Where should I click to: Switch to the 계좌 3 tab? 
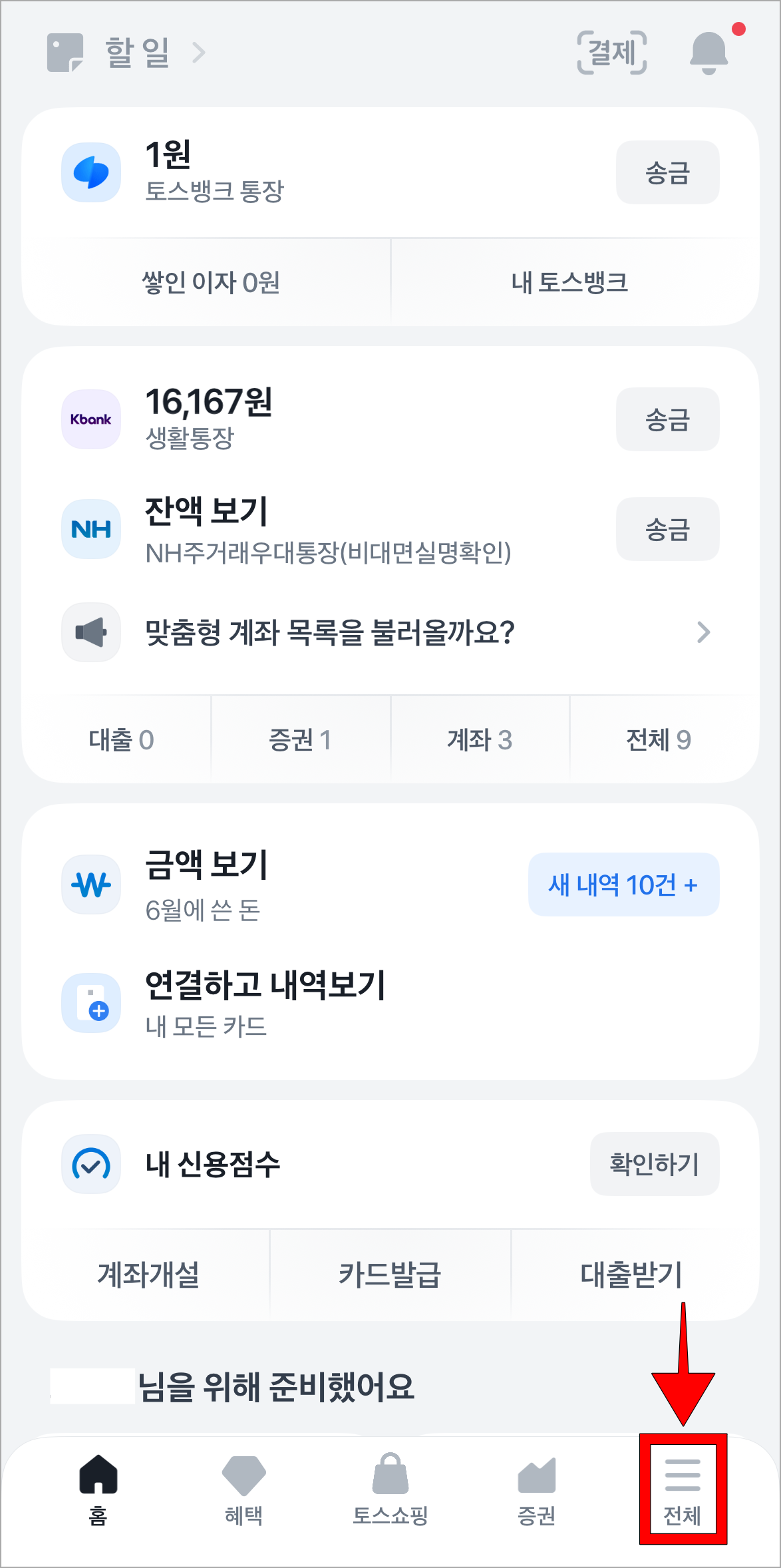coord(480,739)
